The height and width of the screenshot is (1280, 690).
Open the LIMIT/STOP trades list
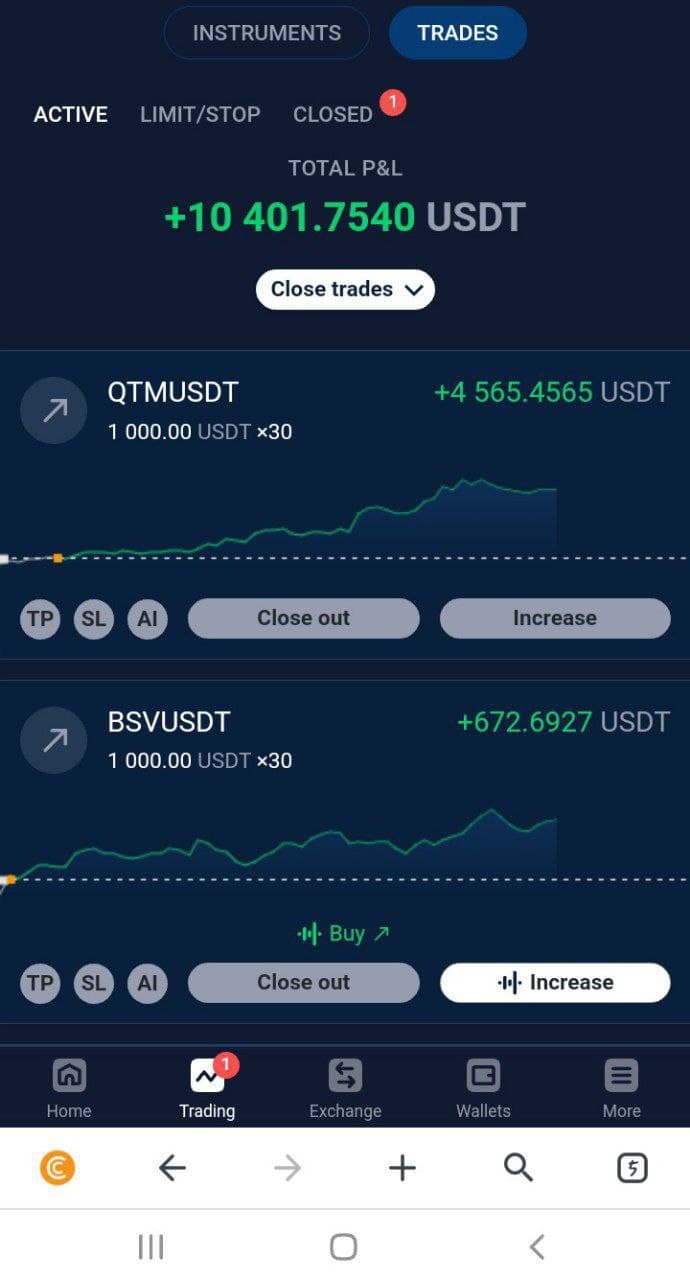click(x=200, y=114)
